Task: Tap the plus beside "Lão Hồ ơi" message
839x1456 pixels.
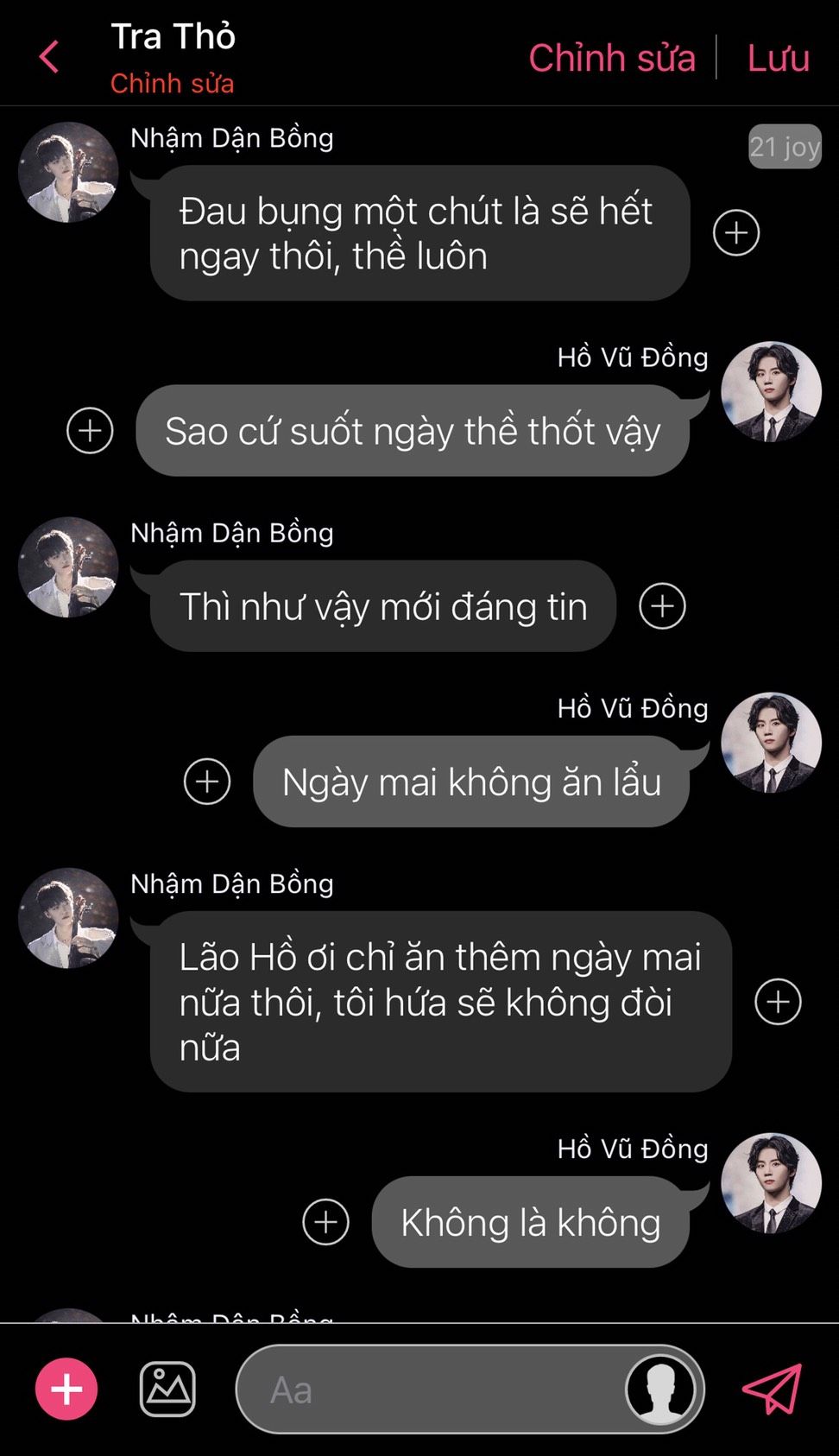Action: (778, 1002)
